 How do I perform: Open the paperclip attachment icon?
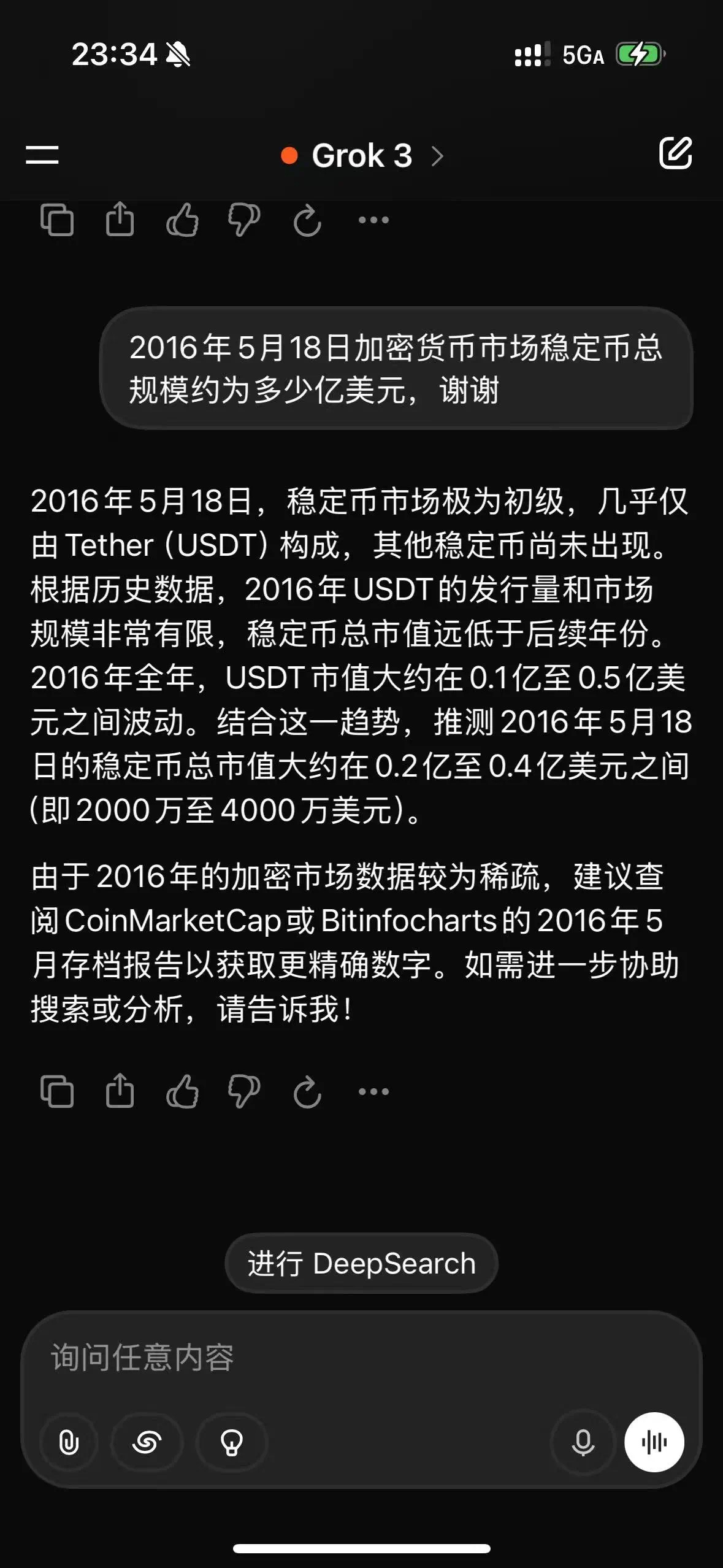67,1442
